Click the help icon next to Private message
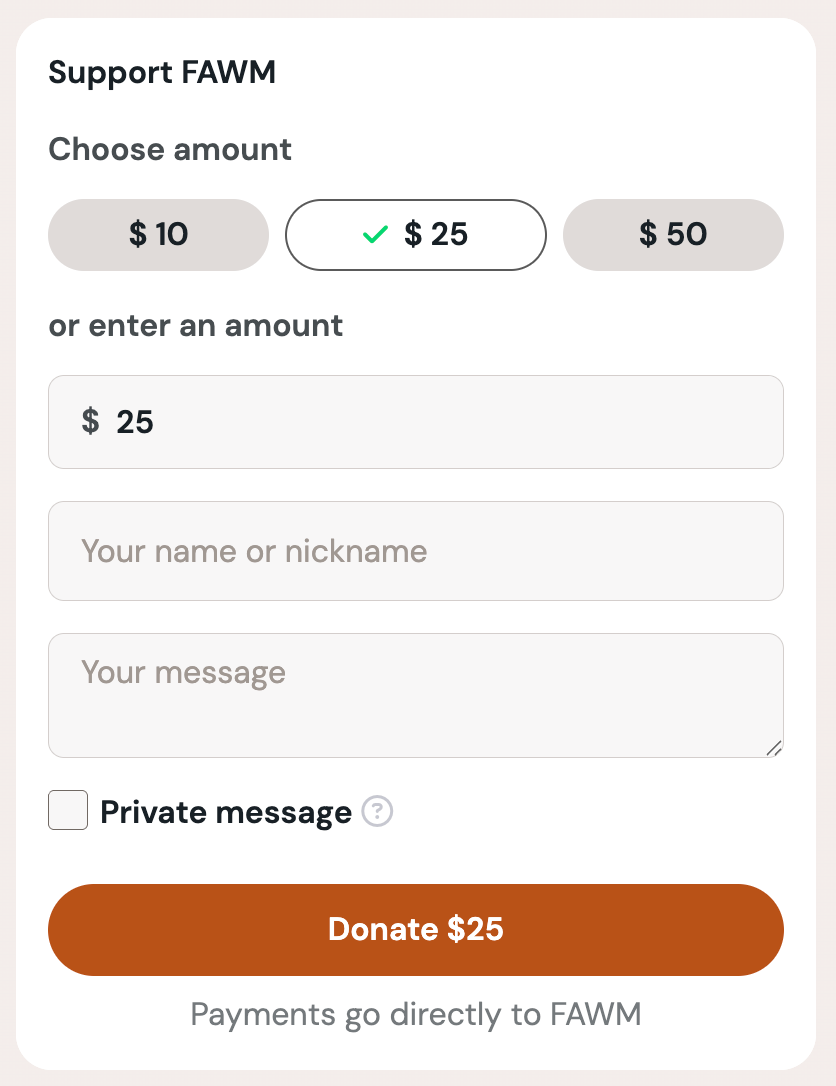Image resolution: width=836 pixels, height=1086 pixels. click(377, 812)
